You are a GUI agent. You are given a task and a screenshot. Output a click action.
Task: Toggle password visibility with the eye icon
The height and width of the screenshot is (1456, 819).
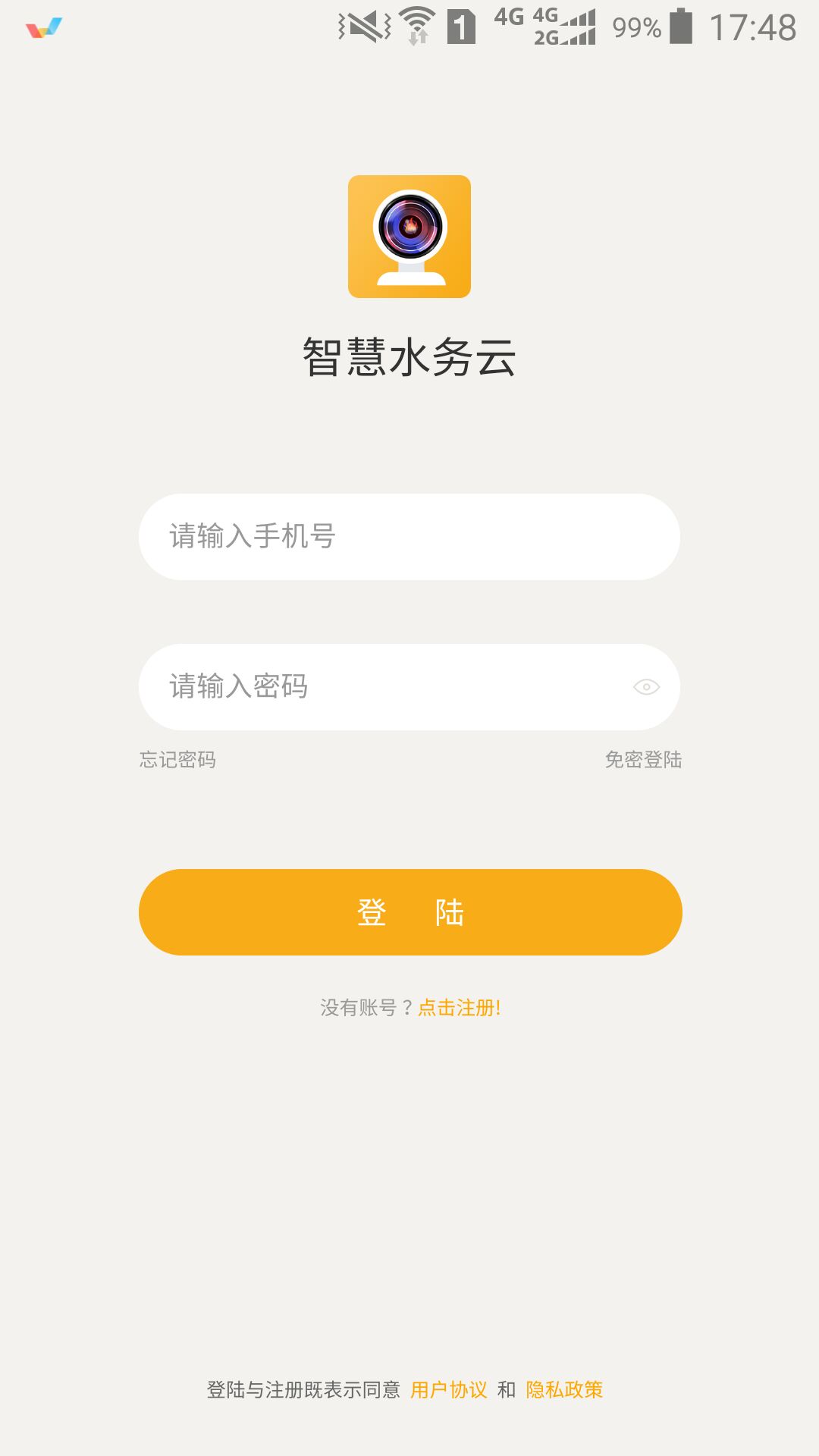pos(645,688)
